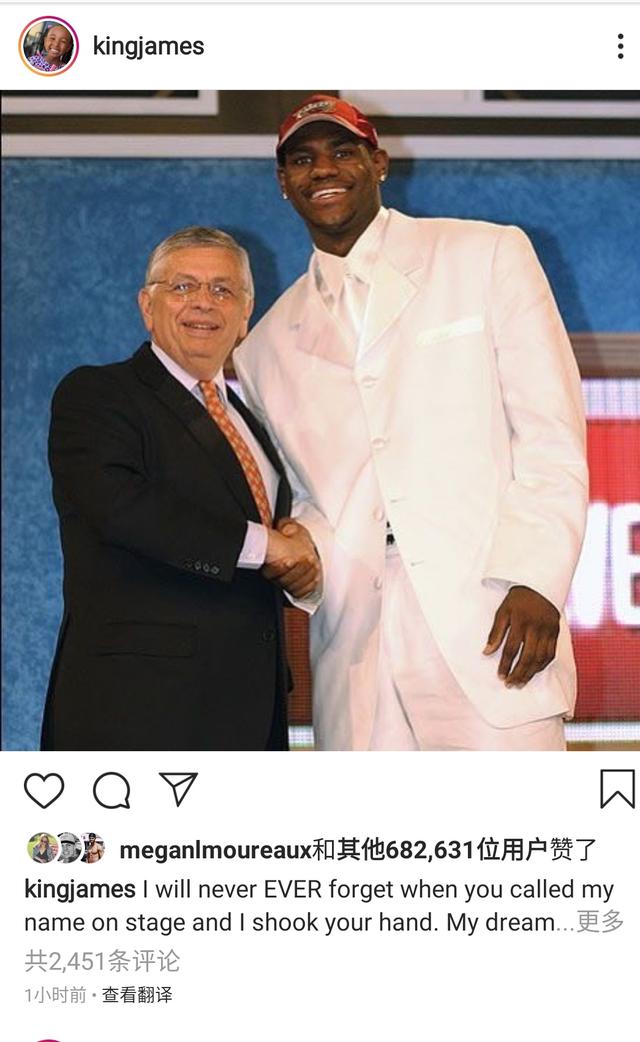640x1042 pixels.
Task: Share the post with the paper plane
Action: pos(179,789)
